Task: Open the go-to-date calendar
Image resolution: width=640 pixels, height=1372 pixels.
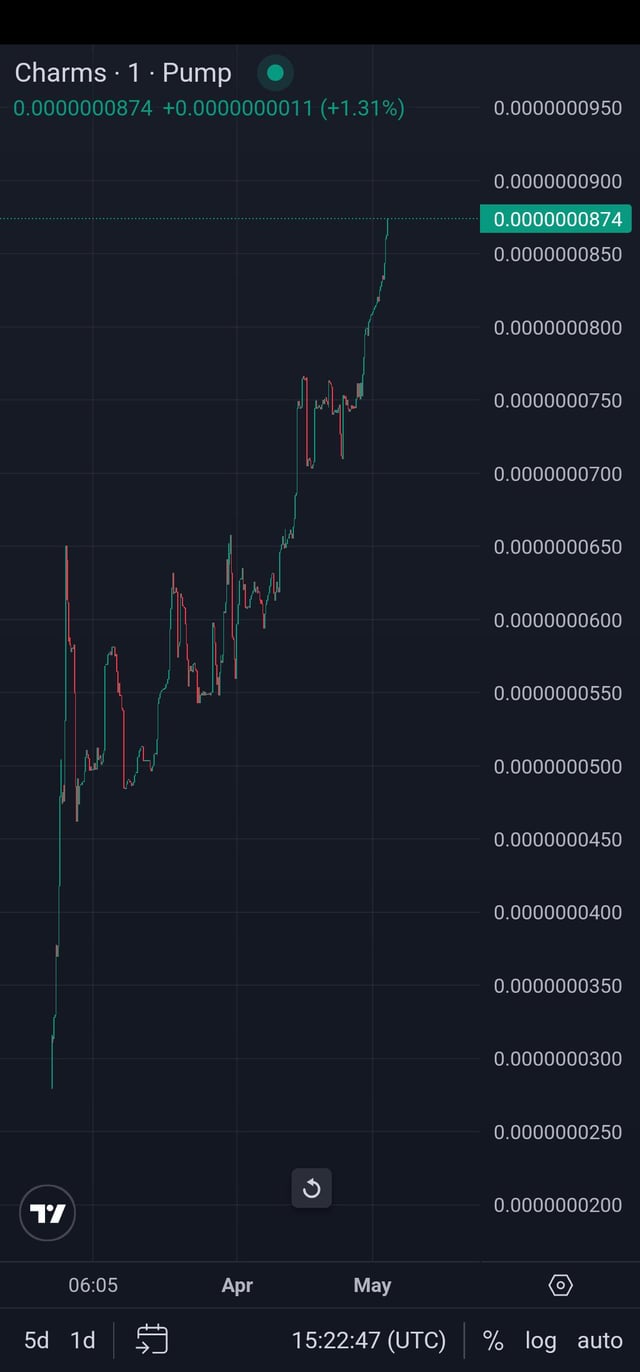Action: (x=152, y=1339)
